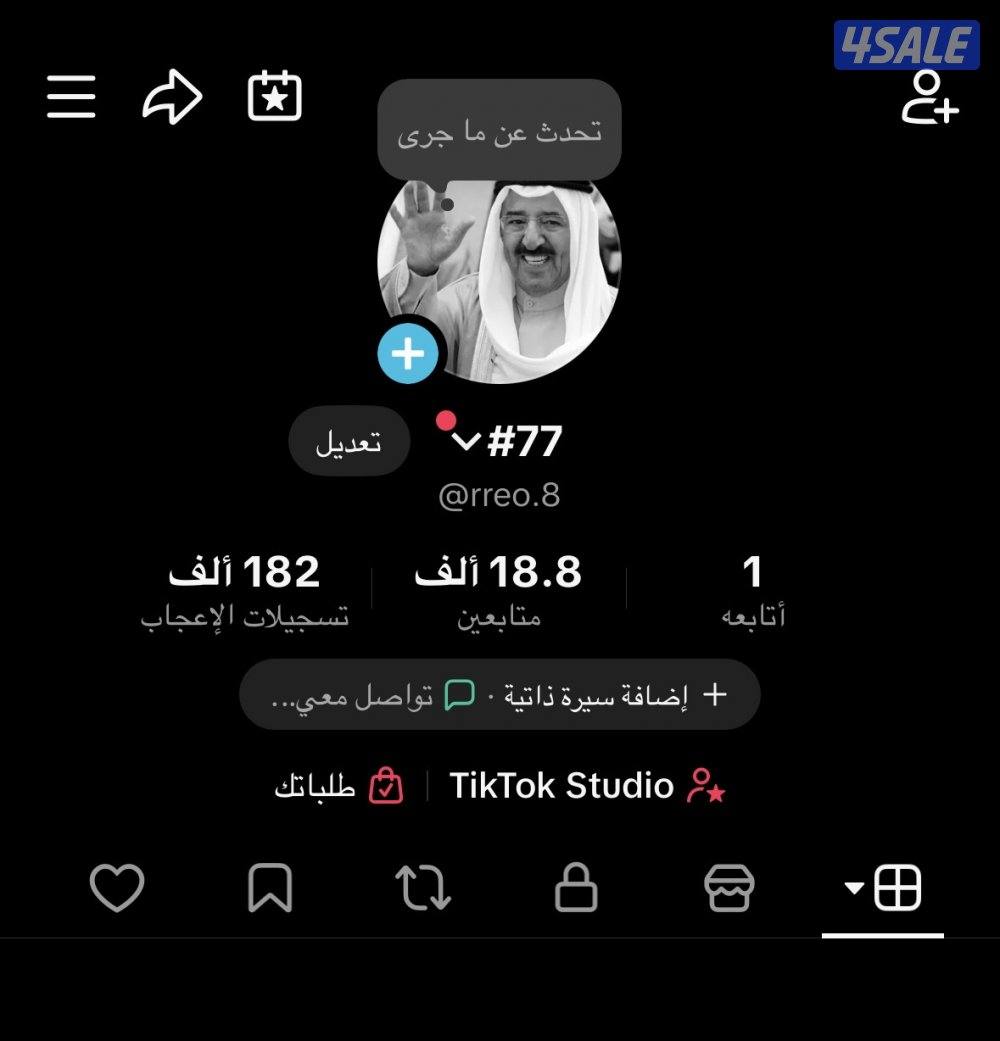Expand the status bubble تحدث عن ما جرى
Screen dimensions: 1000x1041
pyautogui.click(x=497, y=131)
